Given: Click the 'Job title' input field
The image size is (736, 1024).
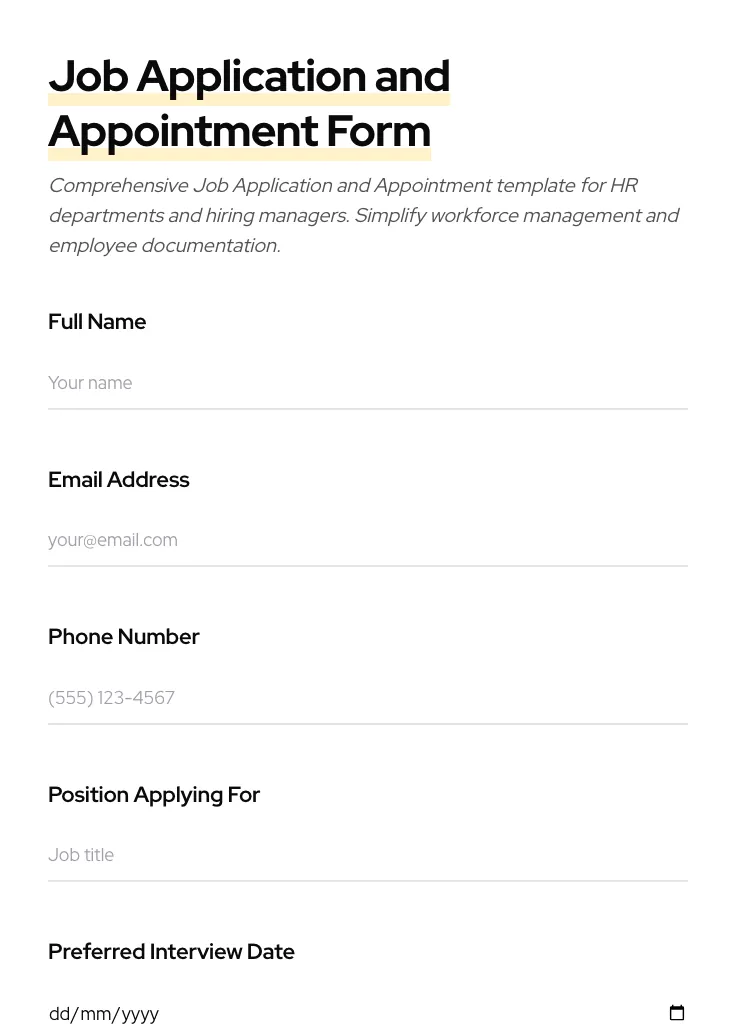Looking at the screenshot, I should tap(300, 855).
